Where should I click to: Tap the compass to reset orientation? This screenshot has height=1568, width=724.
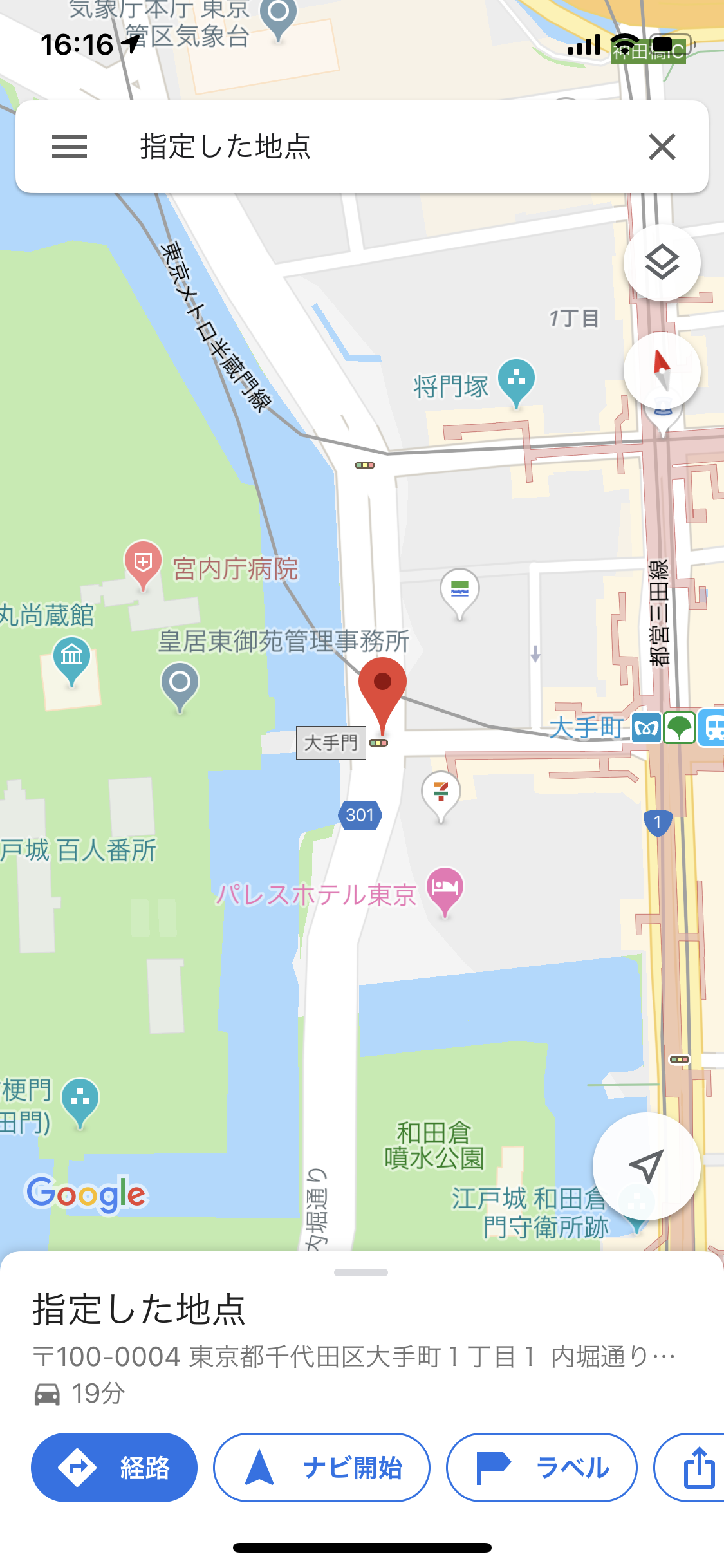tap(662, 371)
